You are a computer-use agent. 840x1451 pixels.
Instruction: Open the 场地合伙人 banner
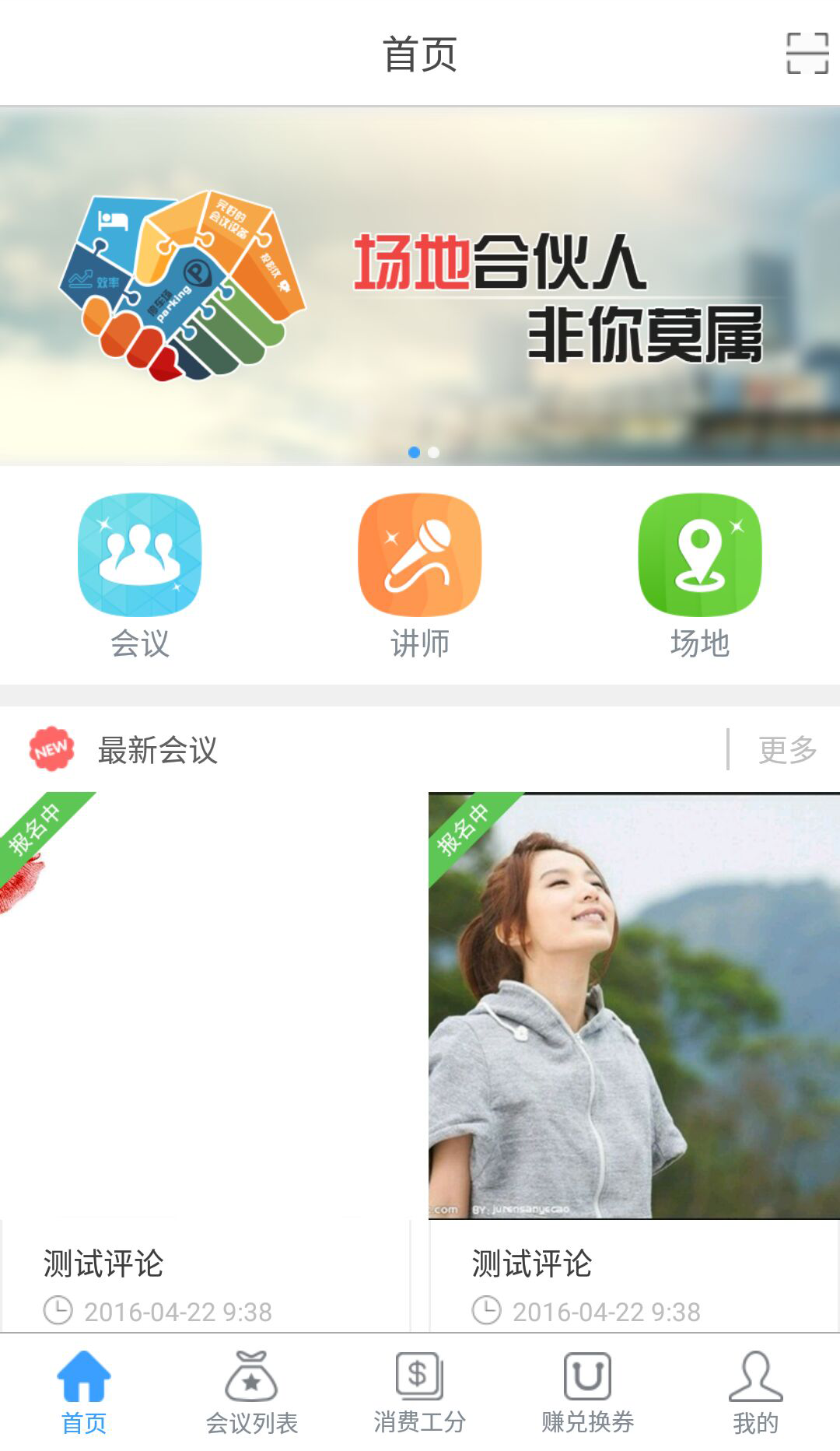[x=420, y=286]
